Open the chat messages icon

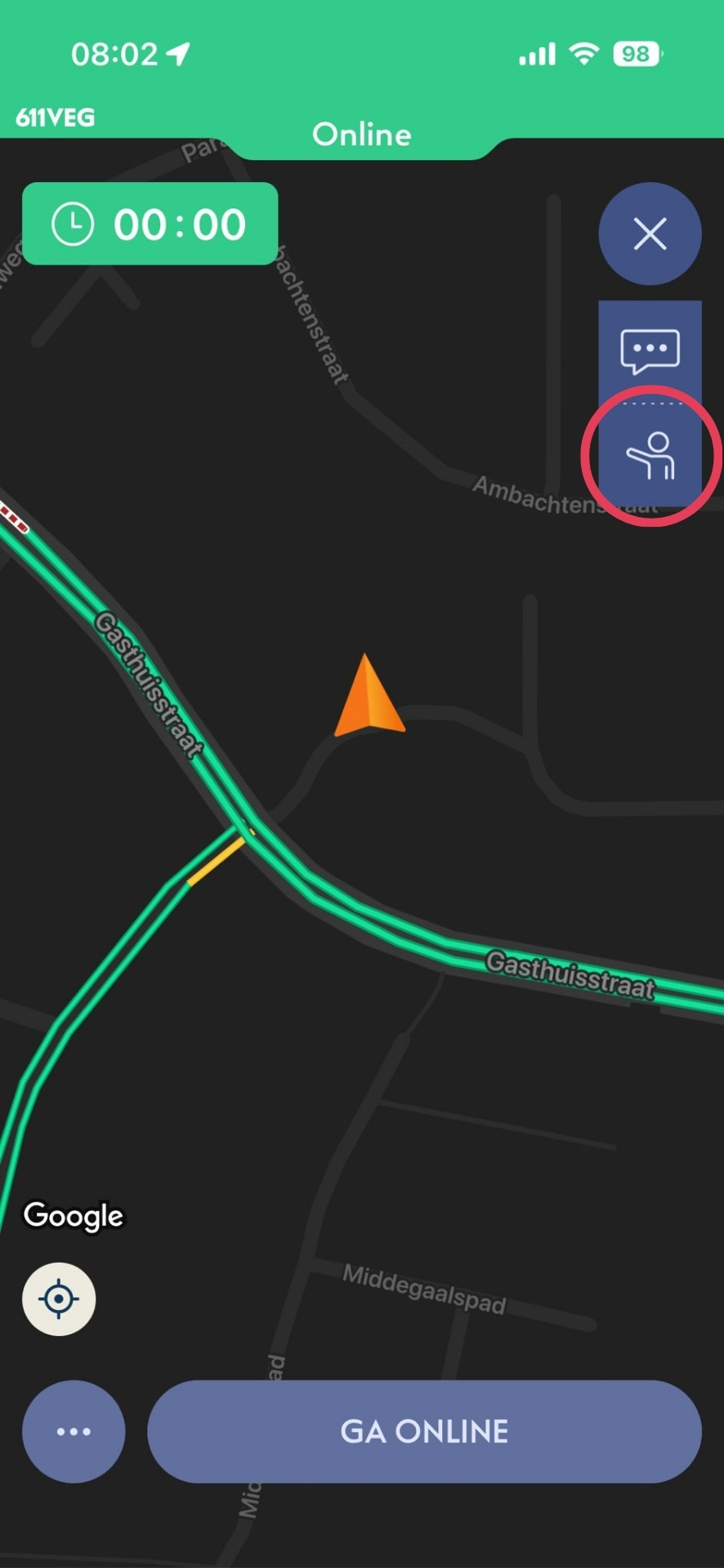pos(650,351)
